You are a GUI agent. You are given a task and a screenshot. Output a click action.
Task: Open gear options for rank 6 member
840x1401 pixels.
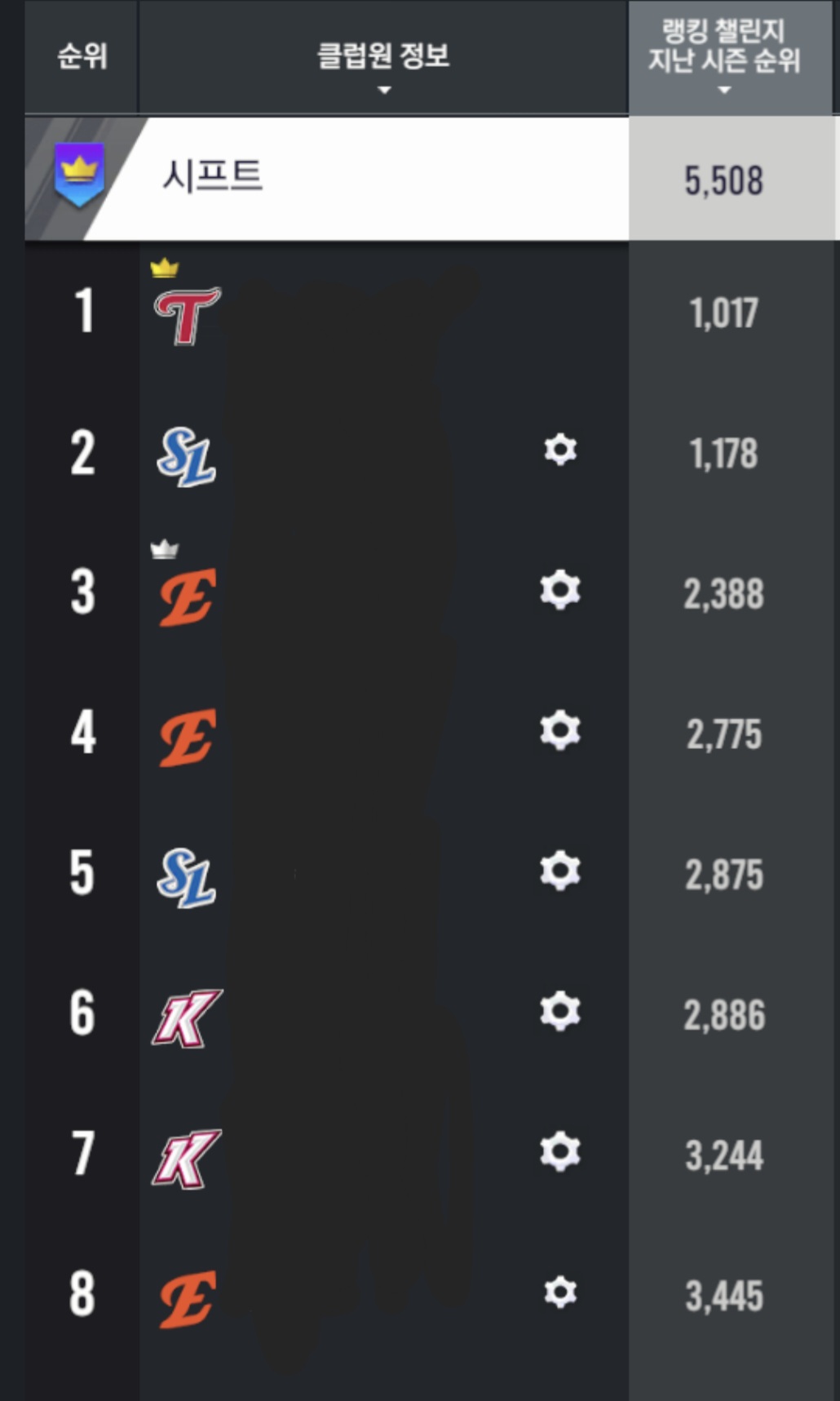click(x=560, y=1011)
